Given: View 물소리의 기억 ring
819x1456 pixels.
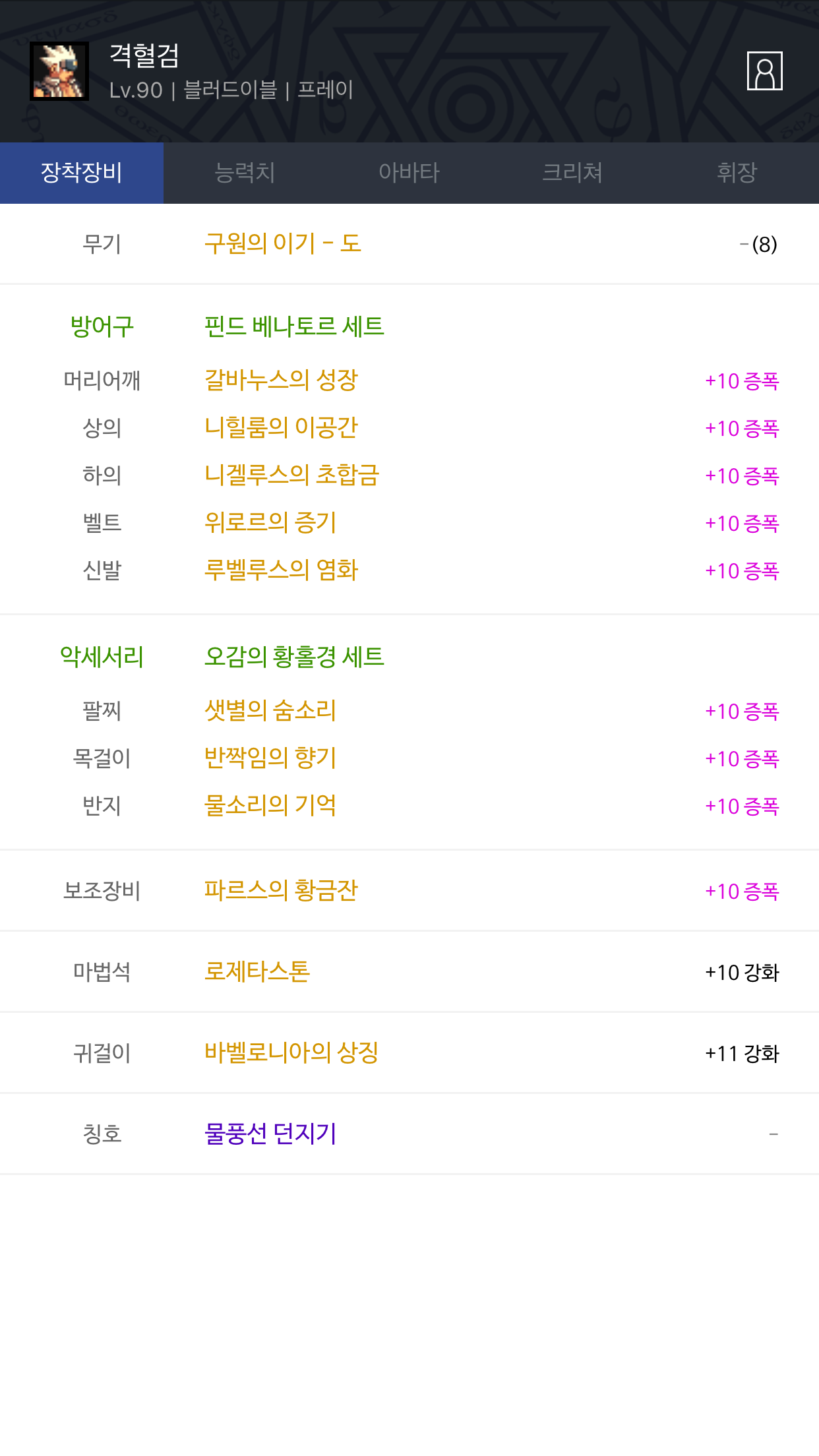Looking at the screenshot, I should pyautogui.click(x=270, y=805).
